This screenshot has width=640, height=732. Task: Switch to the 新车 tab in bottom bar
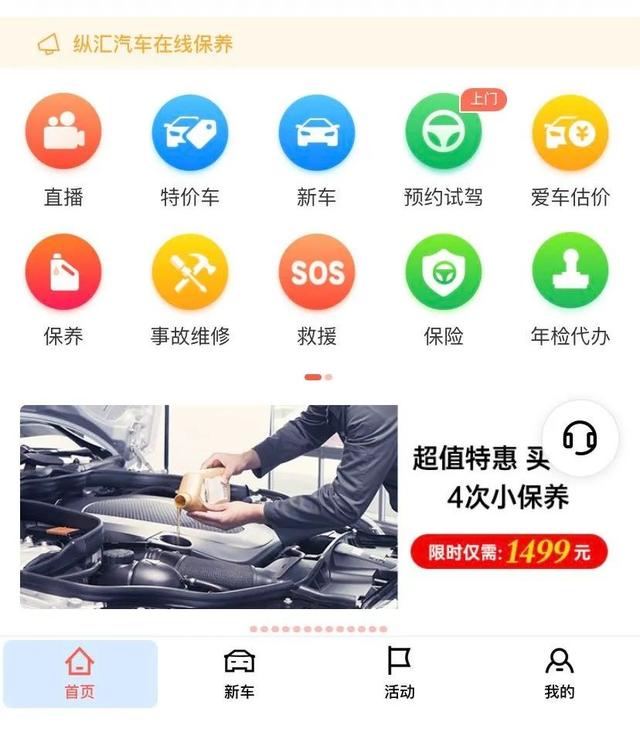pyautogui.click(x=239, y=674)
